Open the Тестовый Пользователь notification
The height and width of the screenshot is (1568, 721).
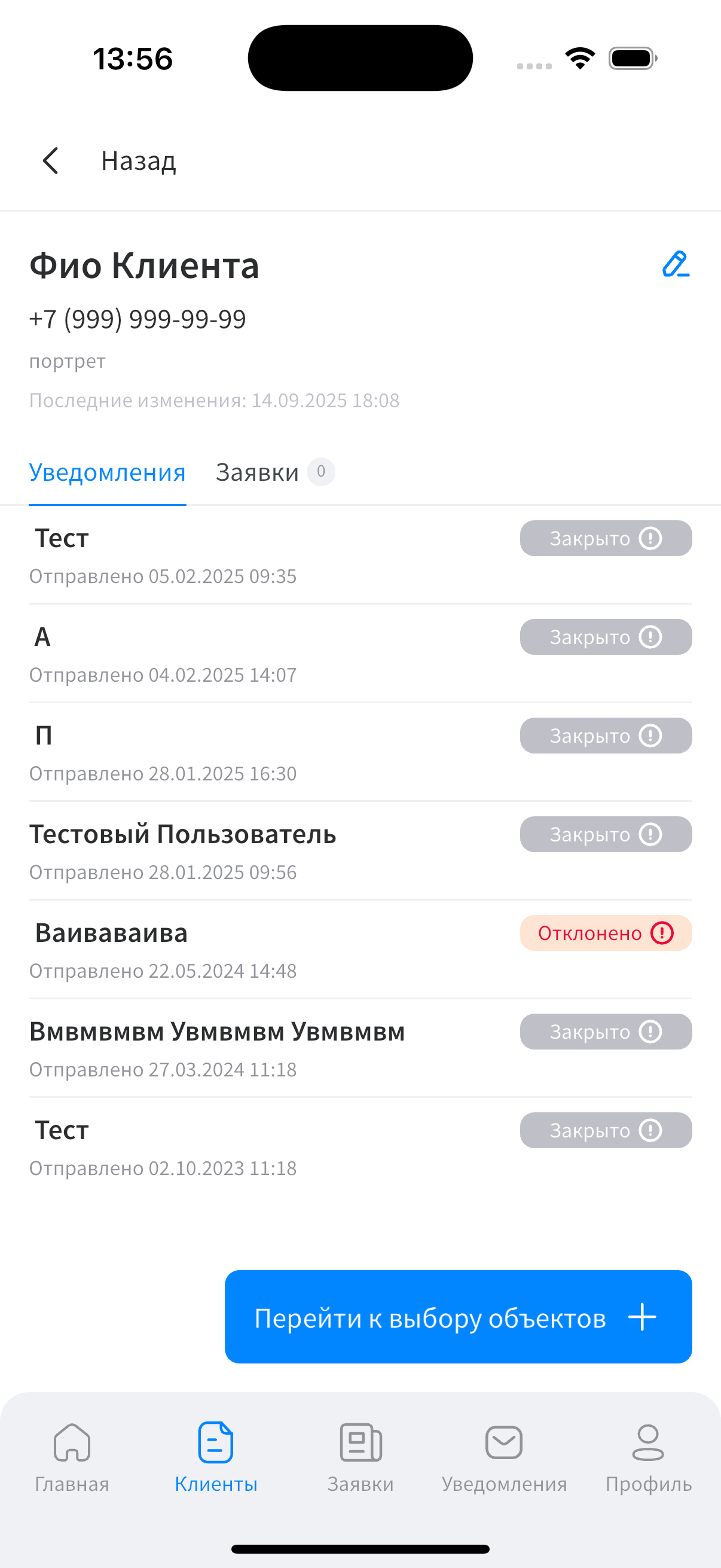[x=243, y=851]
